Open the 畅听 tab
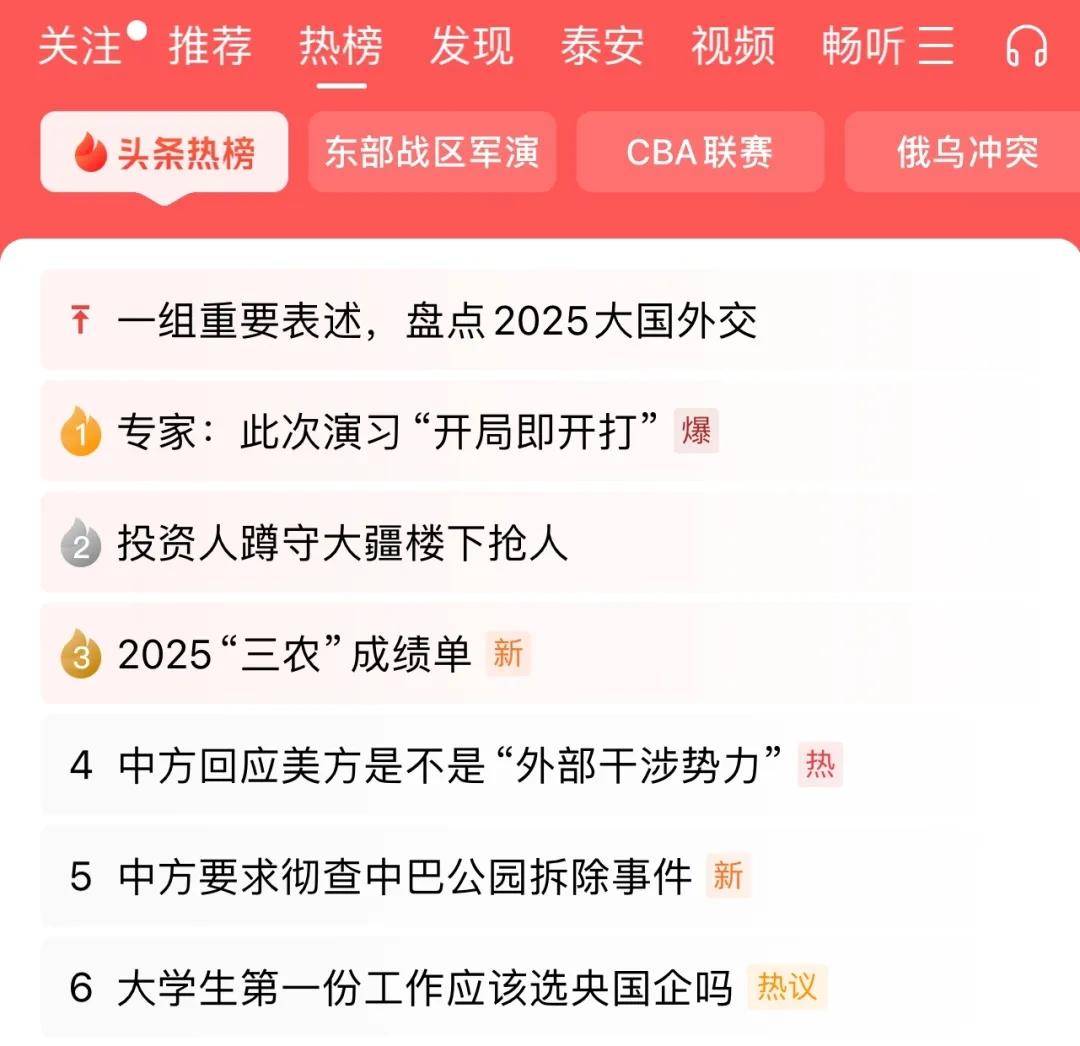The width and height of the screenshot is (1080, 1046). pyautogui.click(x=863, y=47)
